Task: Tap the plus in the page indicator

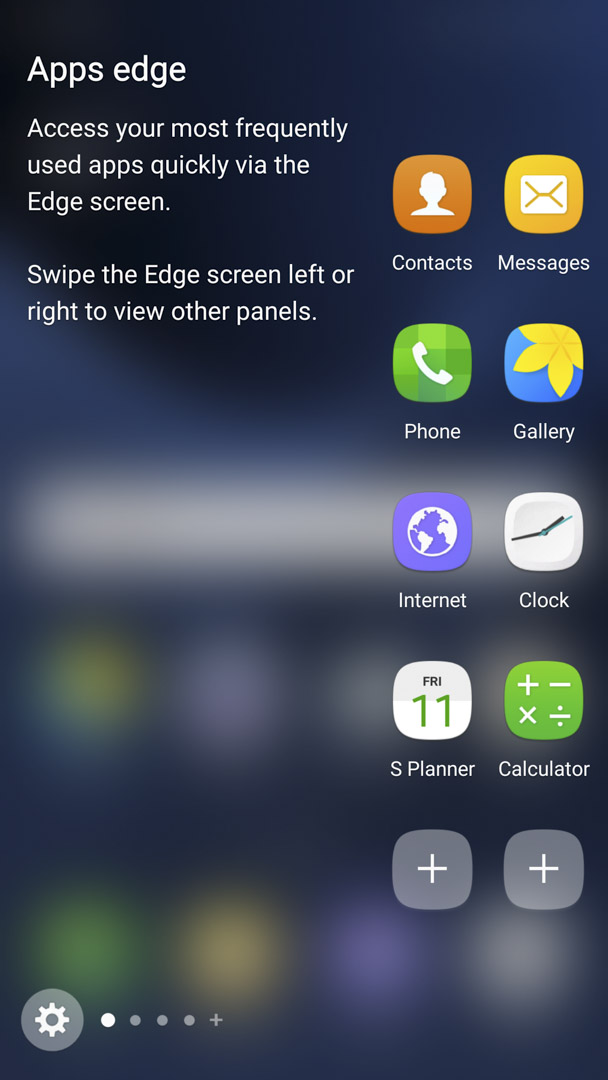Action: click(216, 1020)
